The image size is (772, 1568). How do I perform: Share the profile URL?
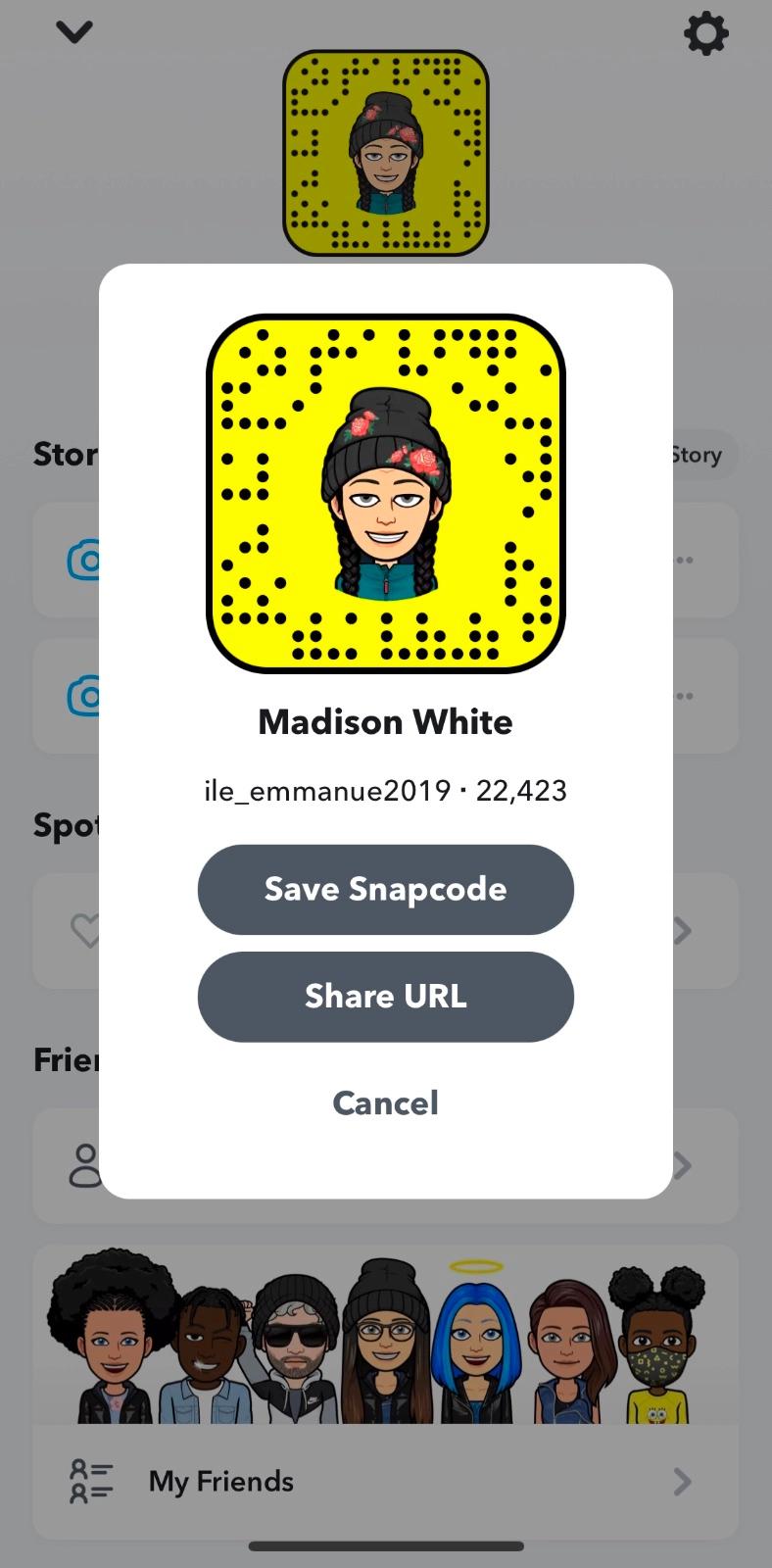[385, 996]
